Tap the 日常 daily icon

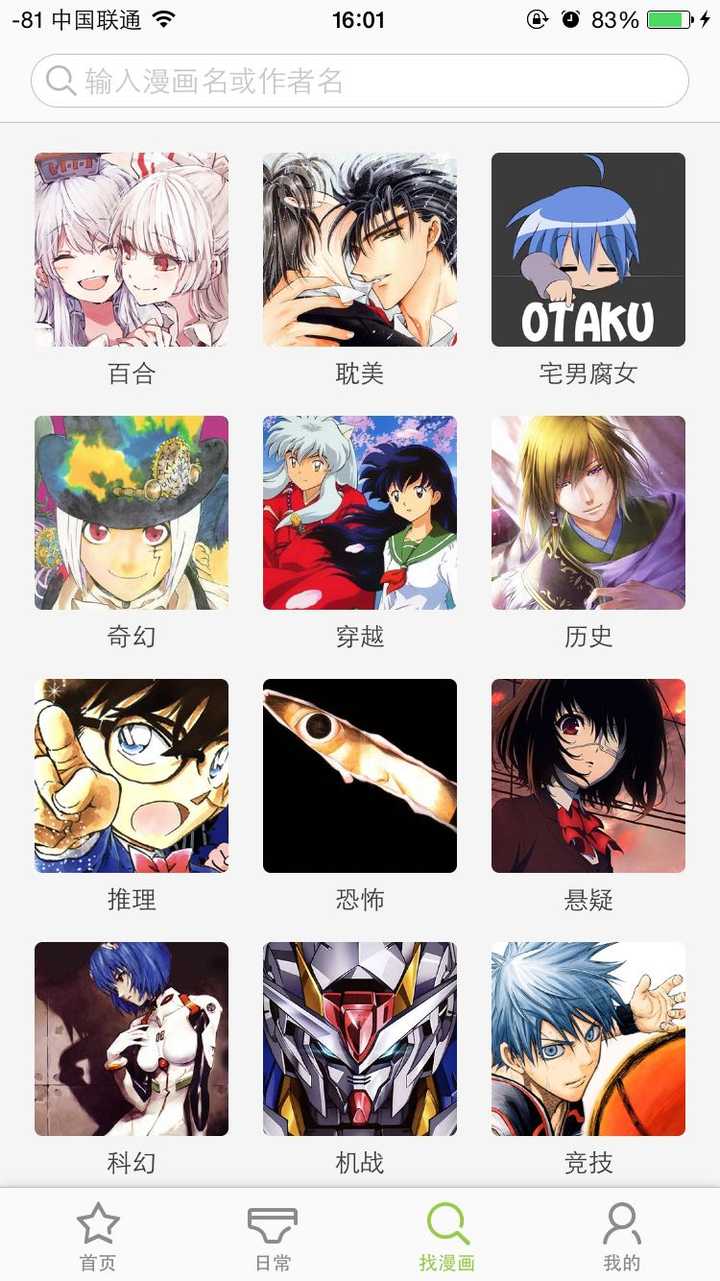point(271,1224)
